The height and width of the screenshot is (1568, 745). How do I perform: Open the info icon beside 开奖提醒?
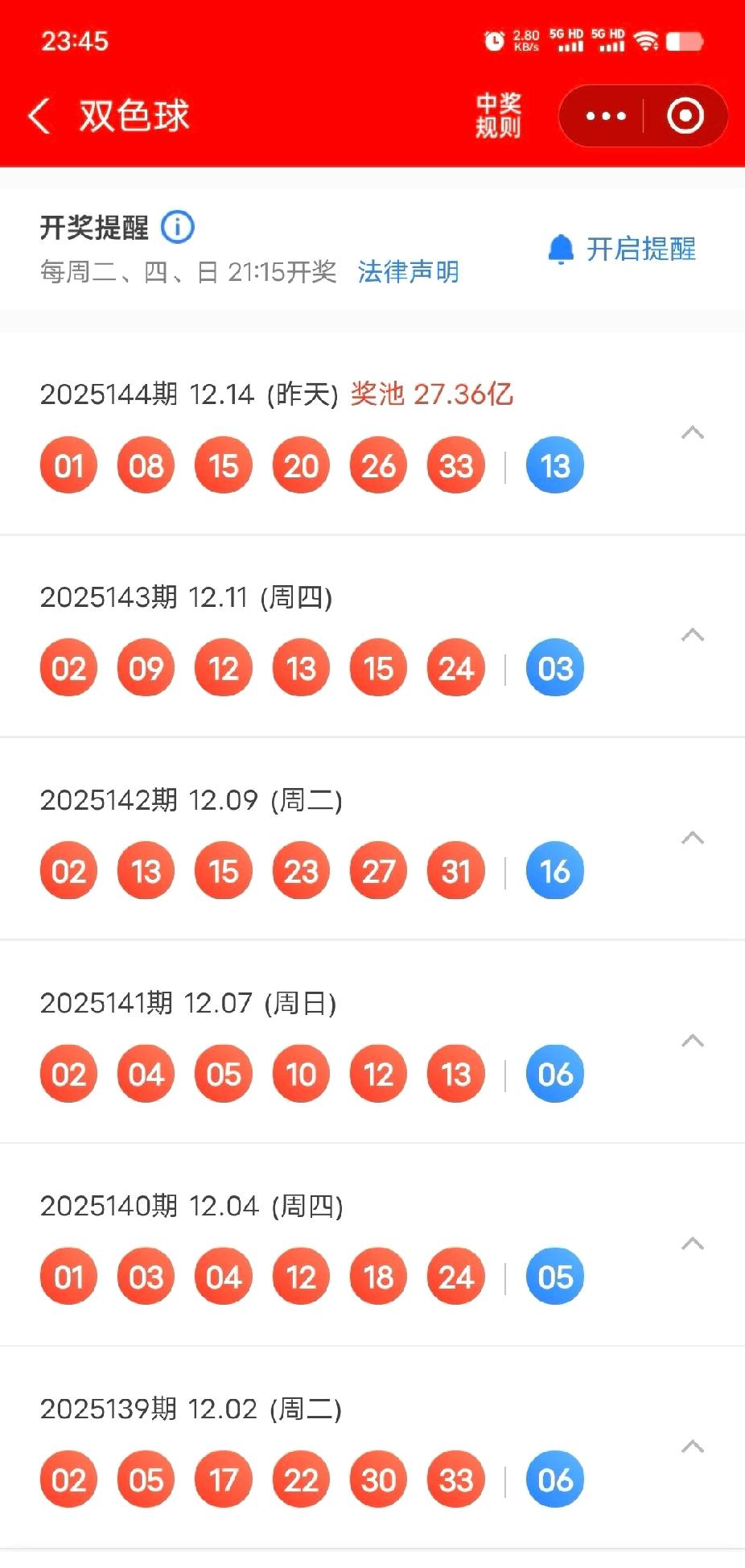click(178, 227)
